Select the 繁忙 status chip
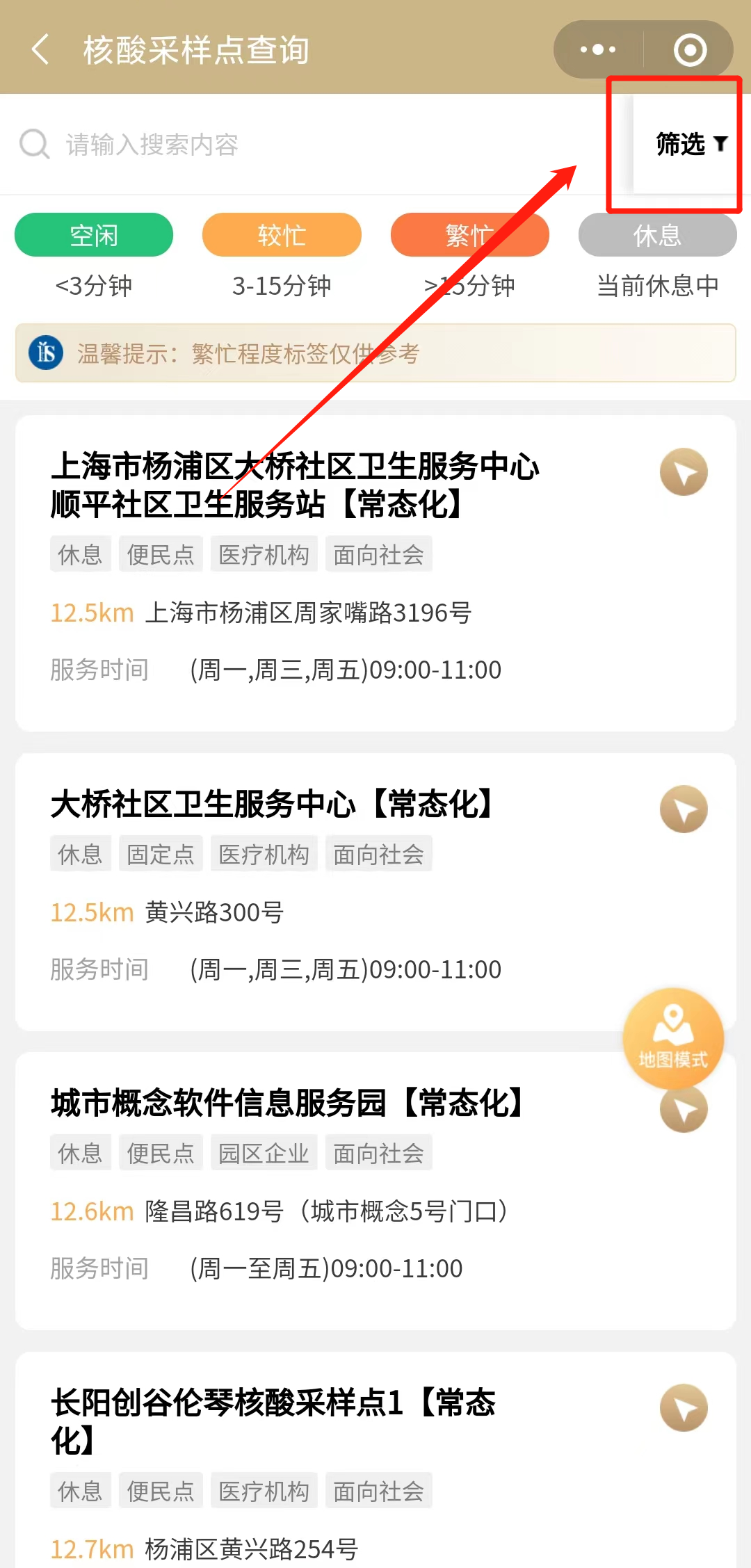 pyautogui.click(x=469, y=235)
